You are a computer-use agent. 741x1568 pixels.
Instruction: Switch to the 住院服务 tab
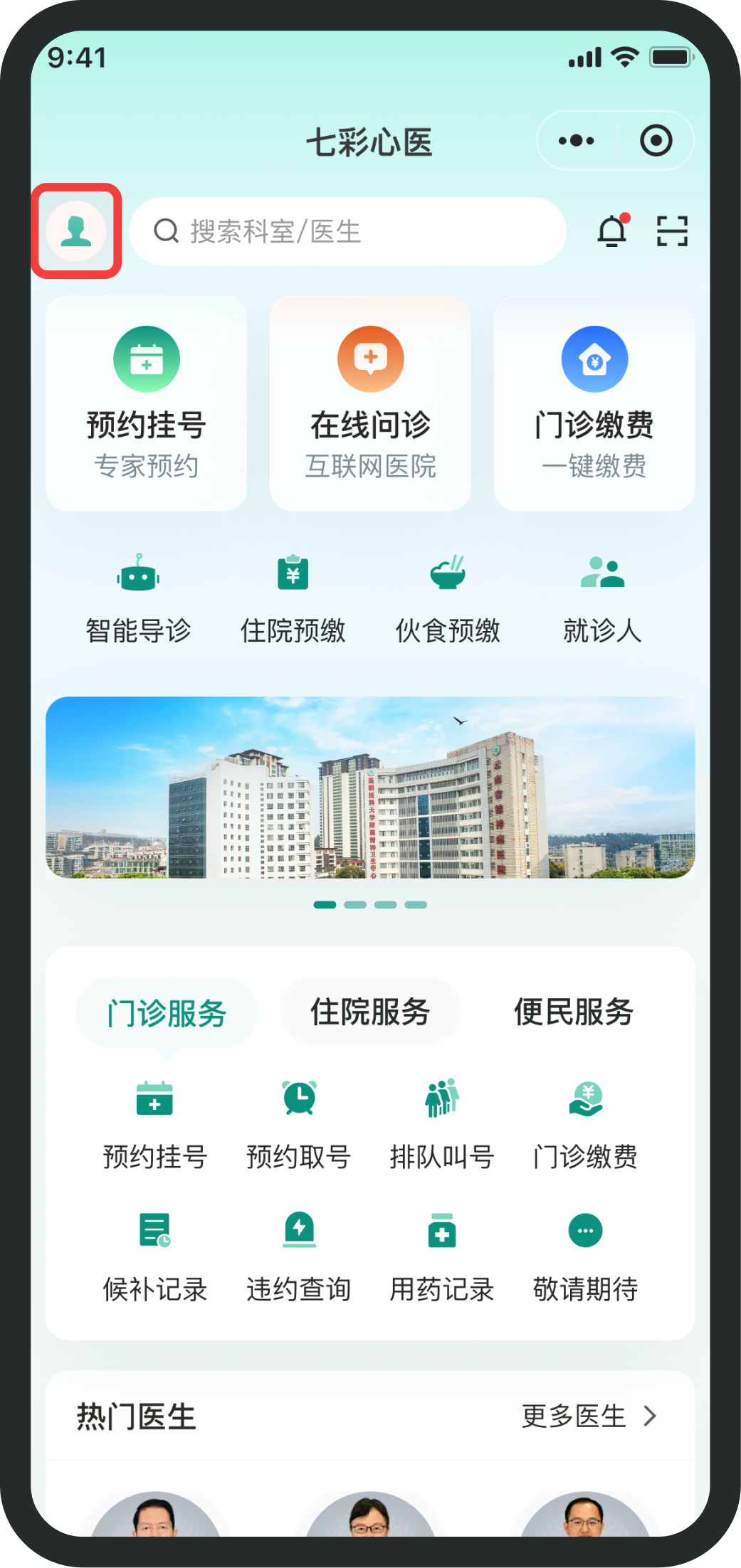click(x=370, y=1011)
